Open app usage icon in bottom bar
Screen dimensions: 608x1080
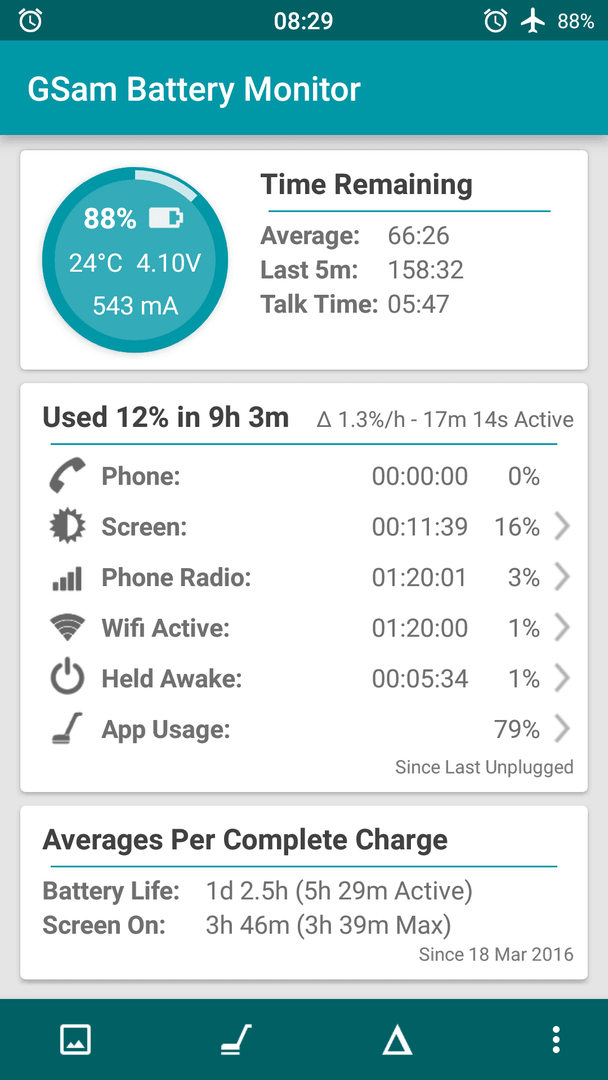click(x=236, y=1039)
